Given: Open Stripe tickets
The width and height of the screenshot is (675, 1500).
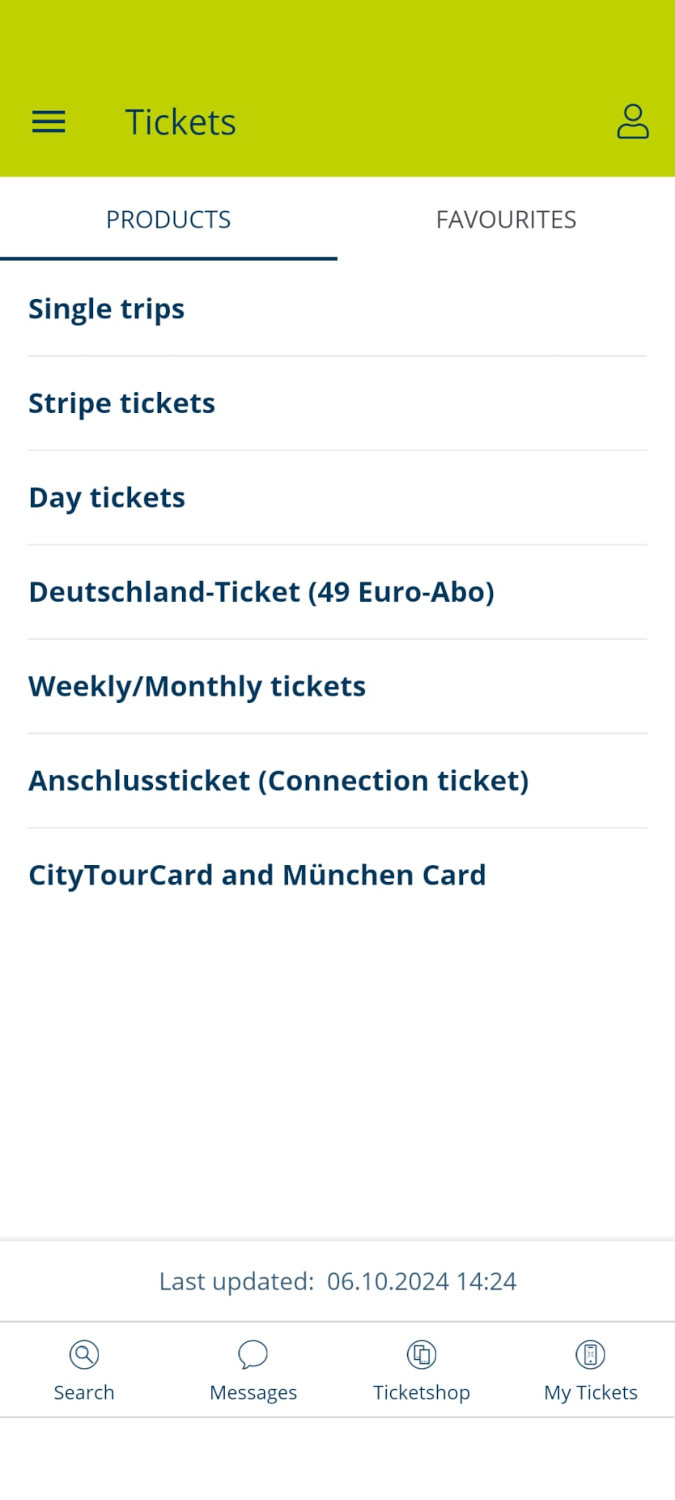Looking at the screenshot, I should coord(337,403).
